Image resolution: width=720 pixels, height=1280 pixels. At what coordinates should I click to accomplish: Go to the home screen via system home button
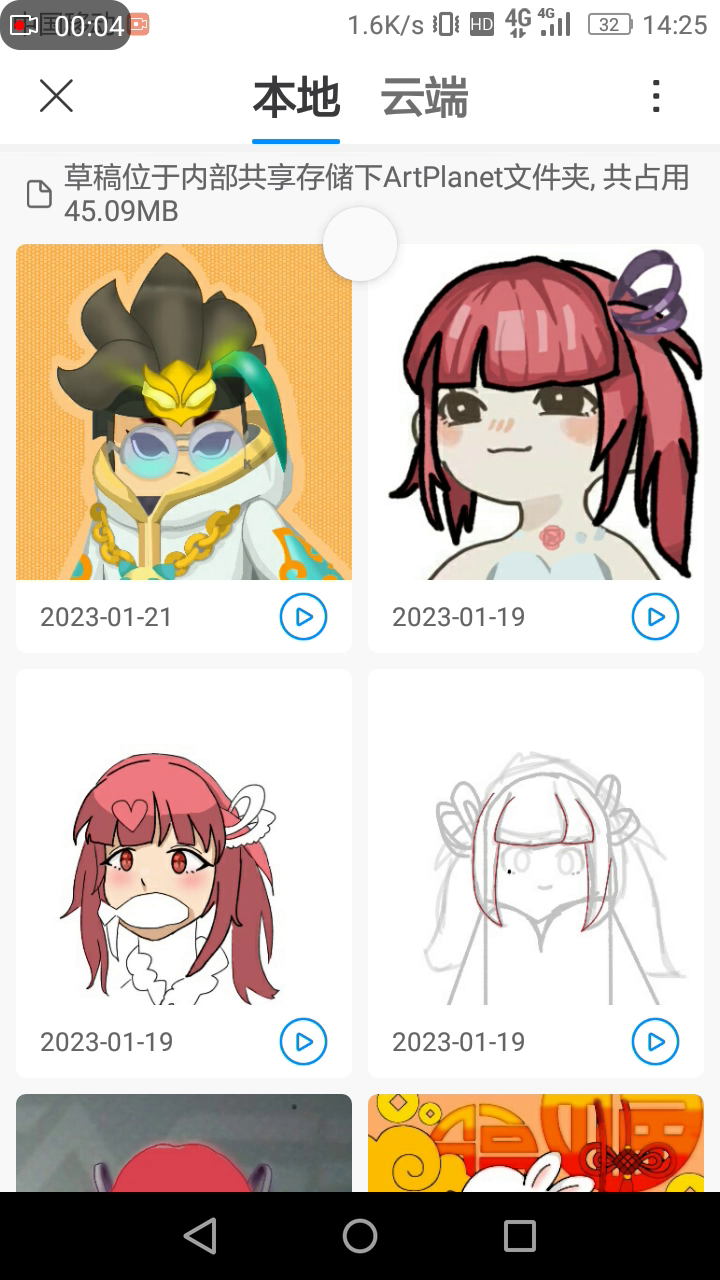[x=360, y=1236]
